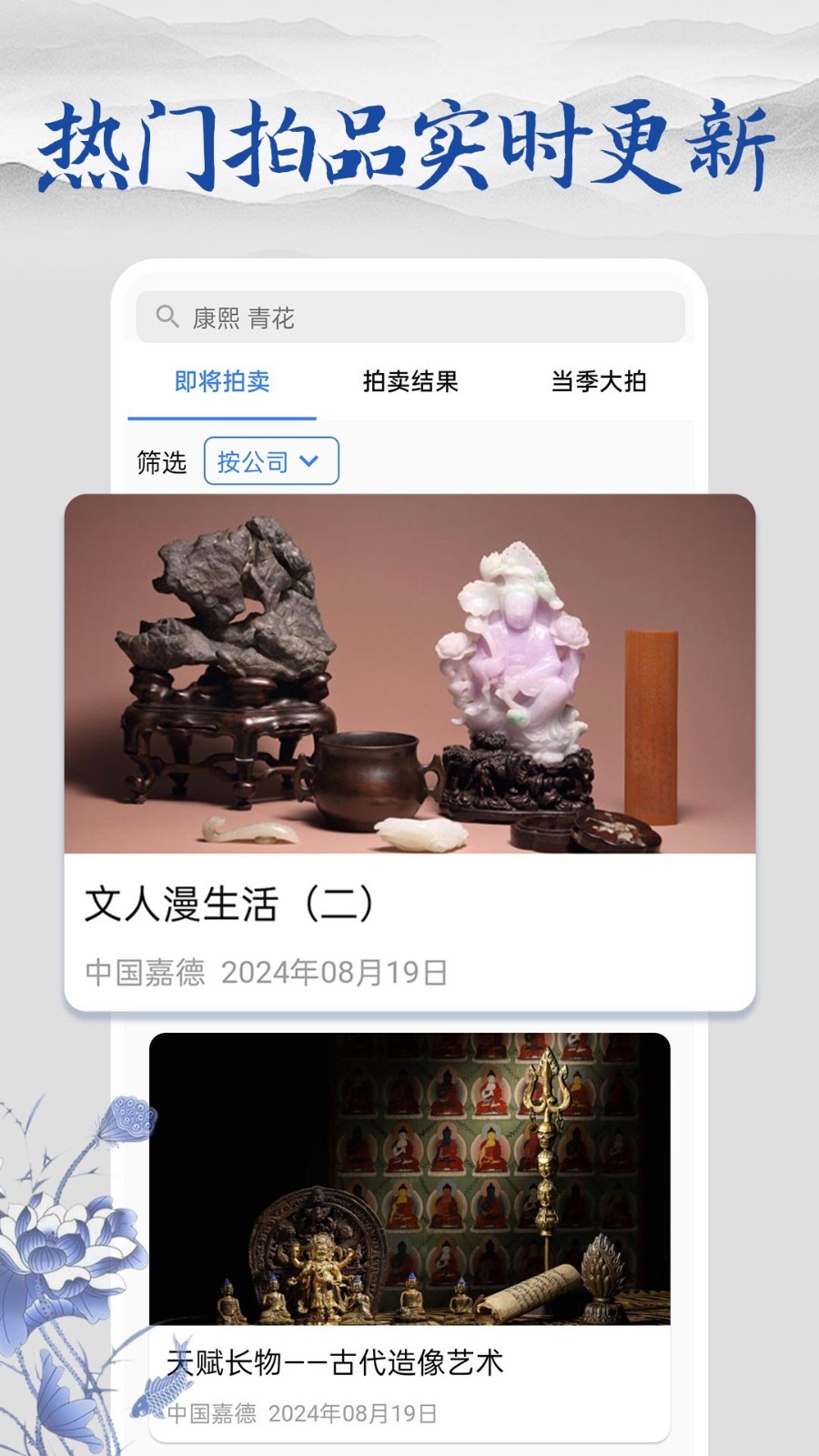Switch to the 拍卖结果 tab
The image size is (819, 1456).
410,384
